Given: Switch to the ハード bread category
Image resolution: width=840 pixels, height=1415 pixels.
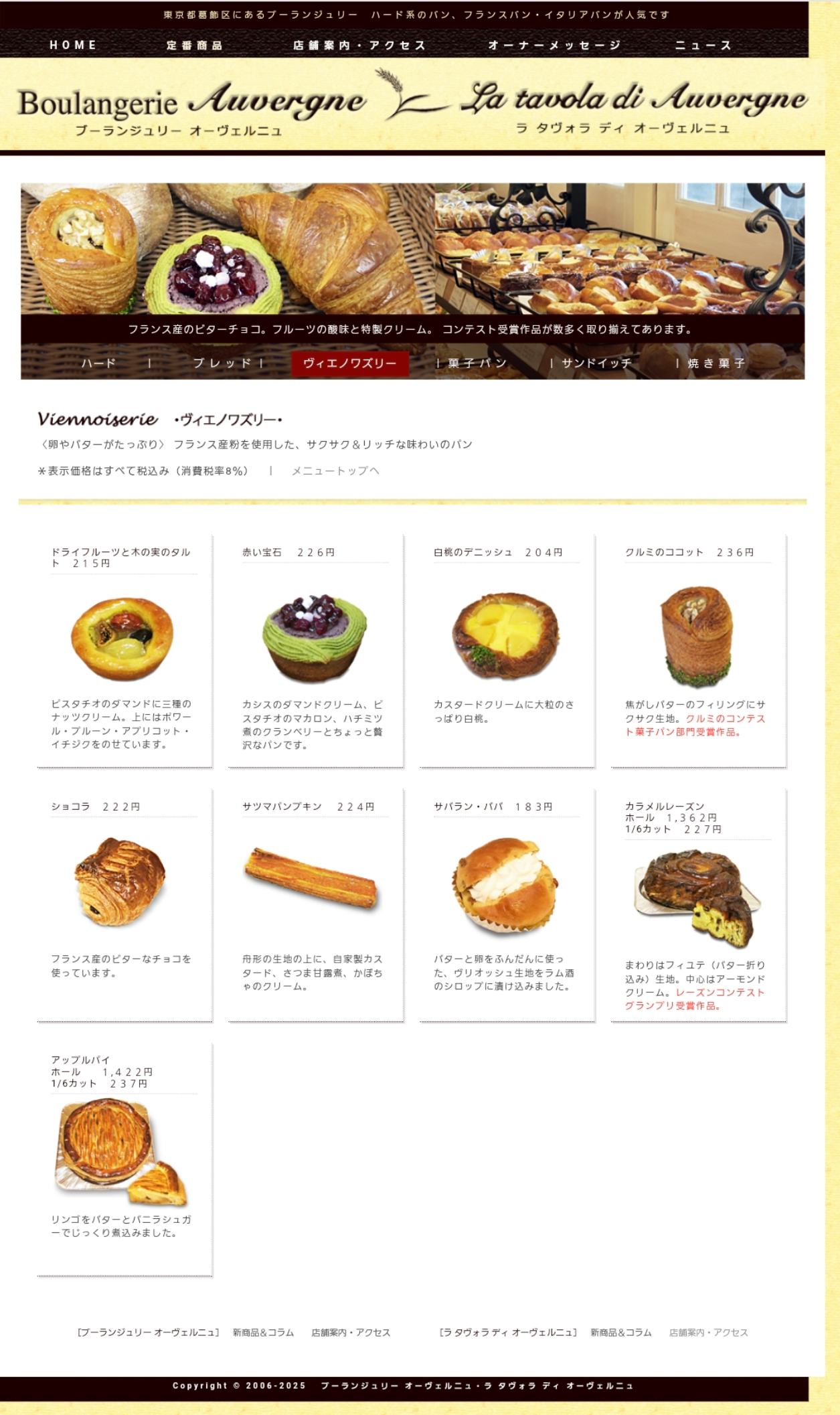Looking at the screenshot, I should click(x=99, y=363).
